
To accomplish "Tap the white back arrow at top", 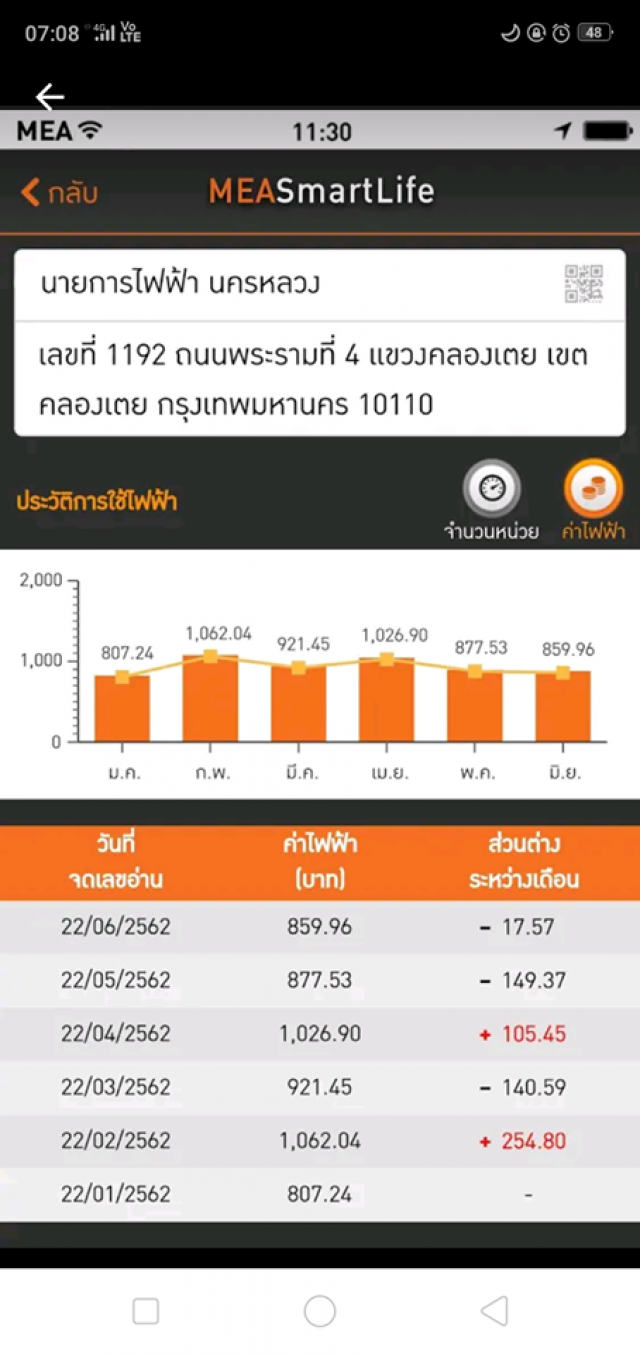I will click(x=50, y=96).
